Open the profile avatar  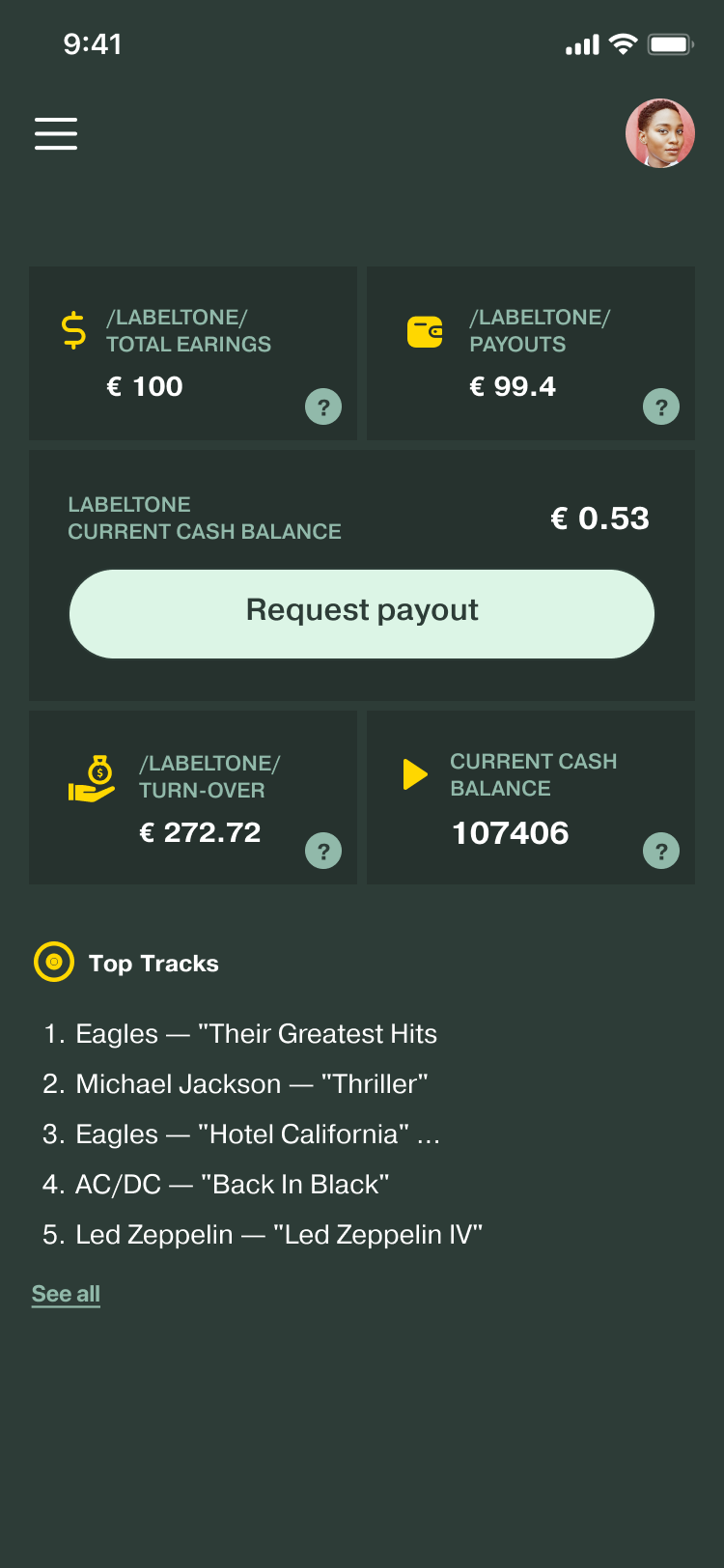click(660, 133)
